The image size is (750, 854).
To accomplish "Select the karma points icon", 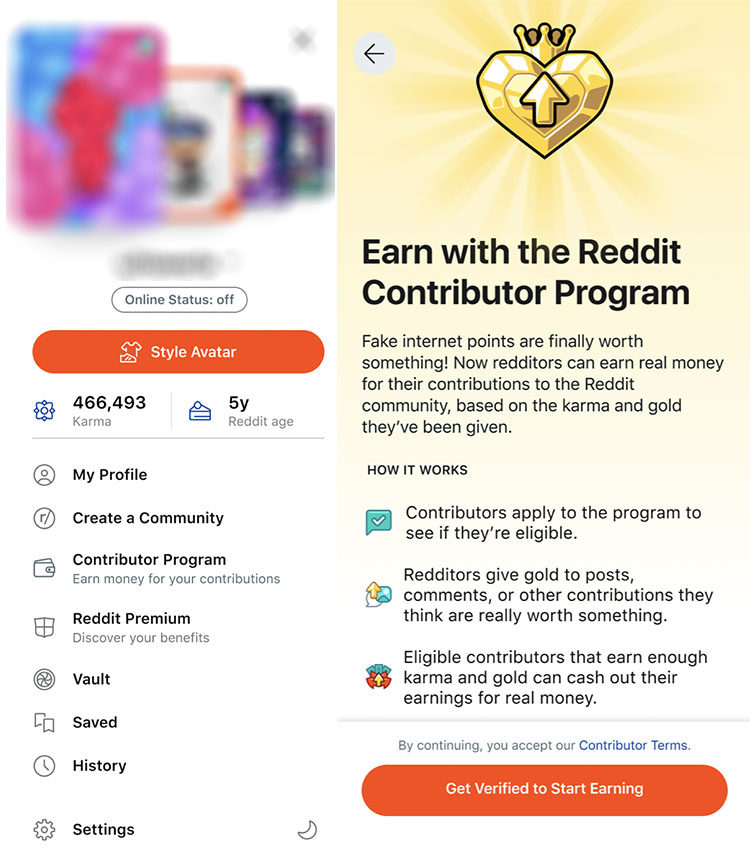I will point(43,410).
